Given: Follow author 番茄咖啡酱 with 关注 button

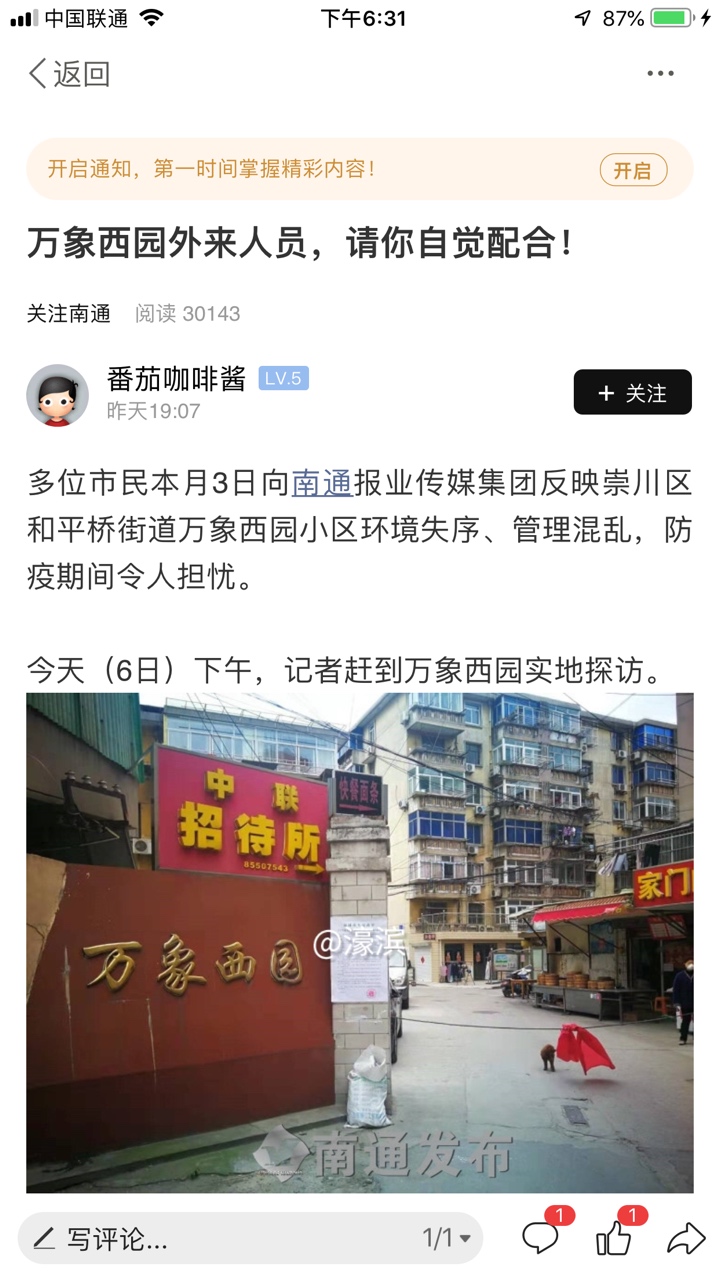Looking at the screenshot, I should pos(632,393).
